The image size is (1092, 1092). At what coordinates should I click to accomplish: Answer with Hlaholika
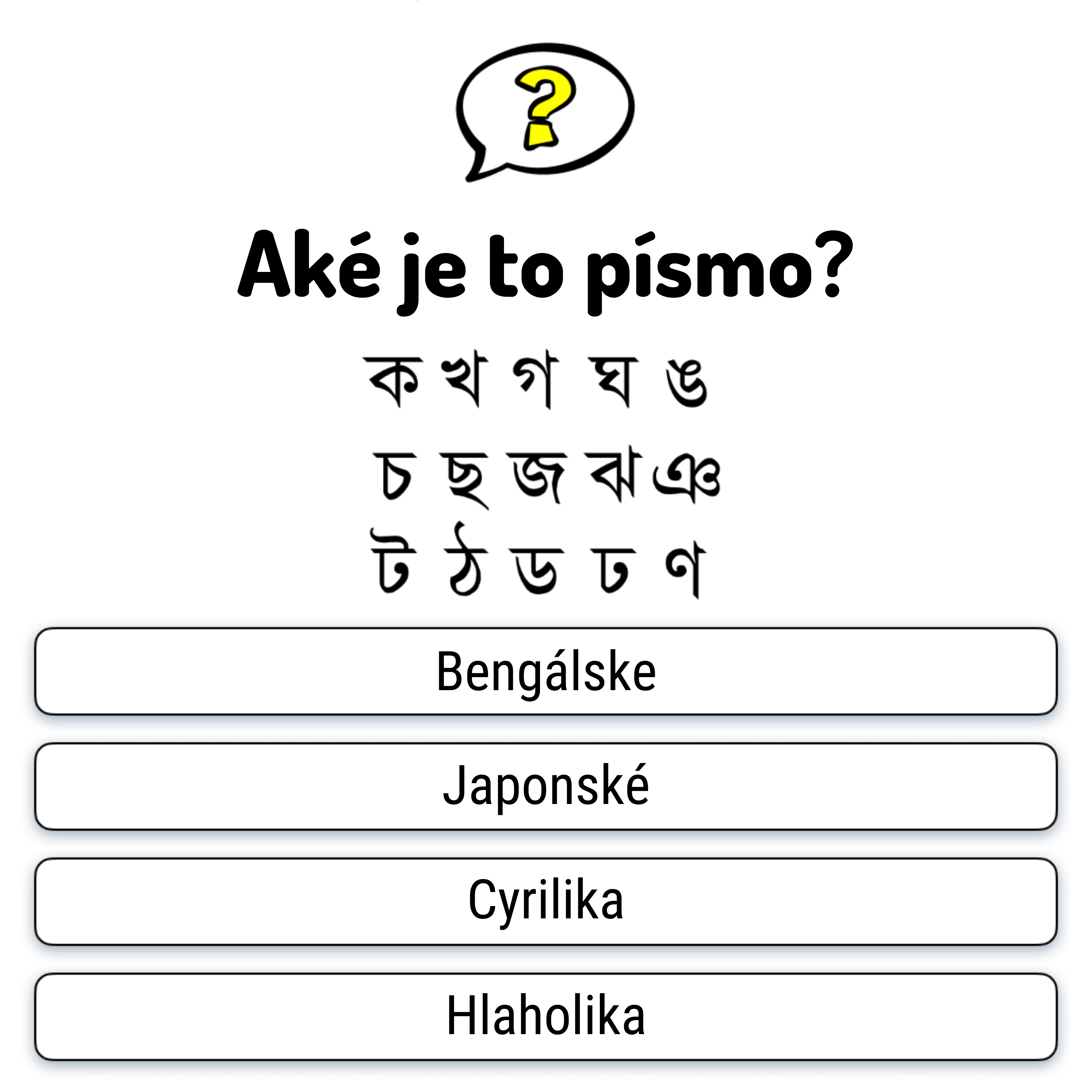tap(545, 1016)
